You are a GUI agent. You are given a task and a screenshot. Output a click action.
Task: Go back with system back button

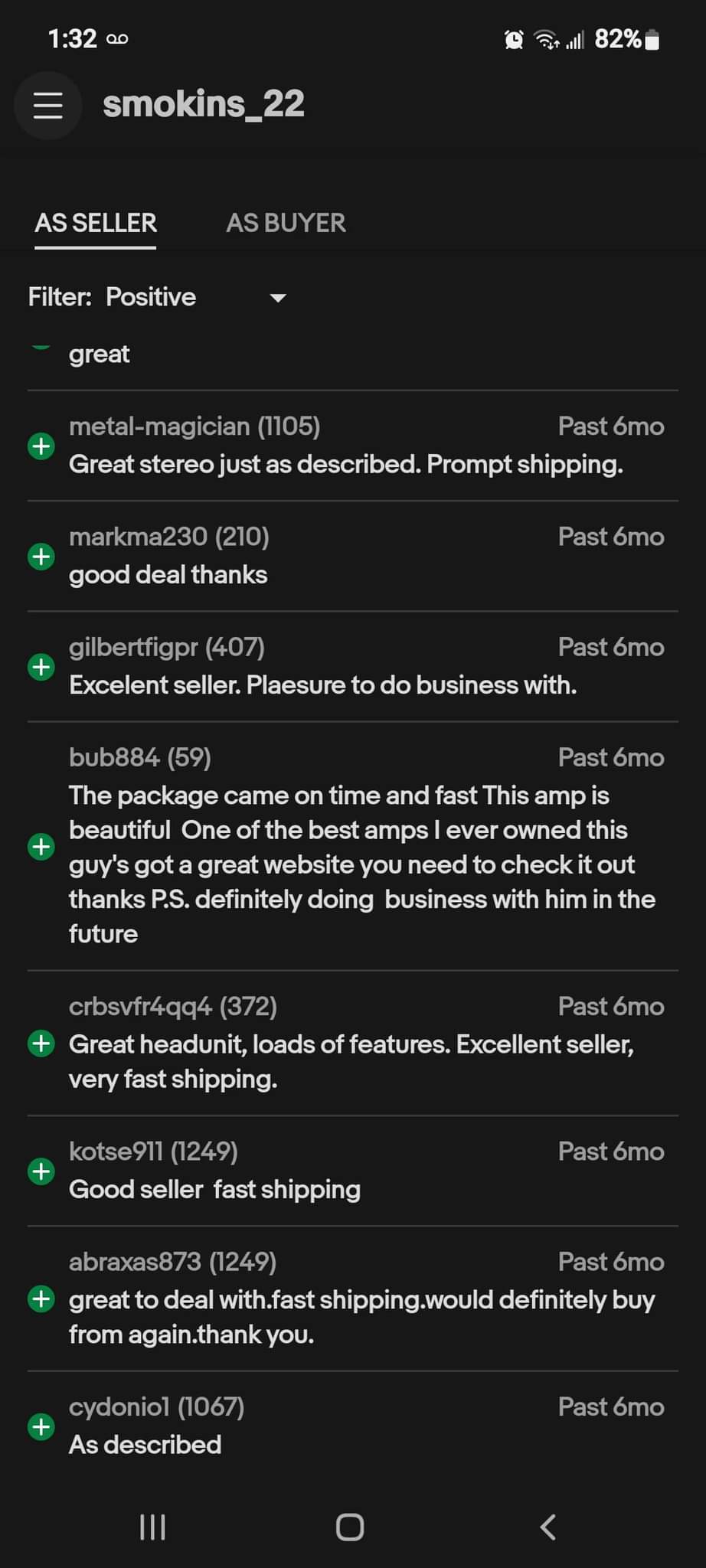tap(547, 1527)
